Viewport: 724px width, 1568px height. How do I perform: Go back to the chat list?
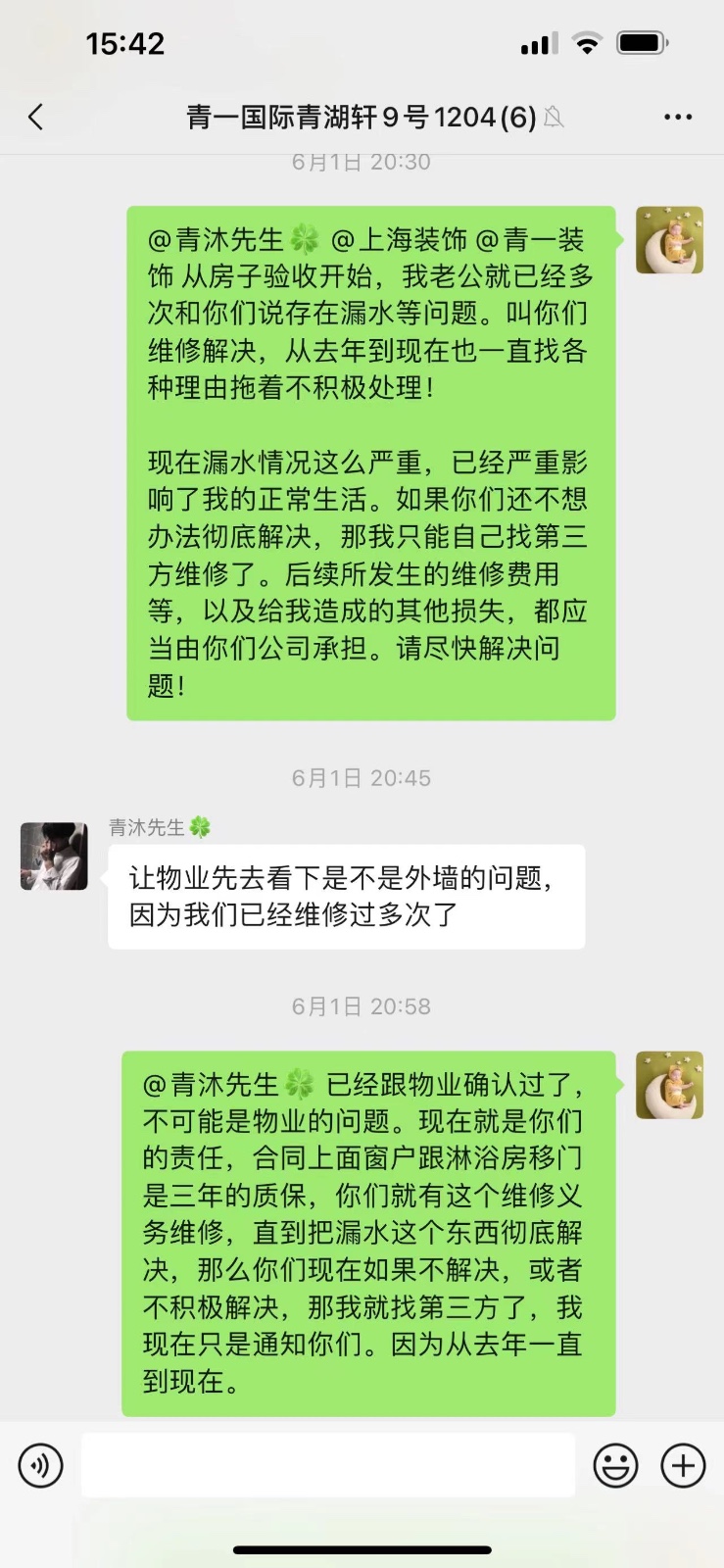click(36, 118)
